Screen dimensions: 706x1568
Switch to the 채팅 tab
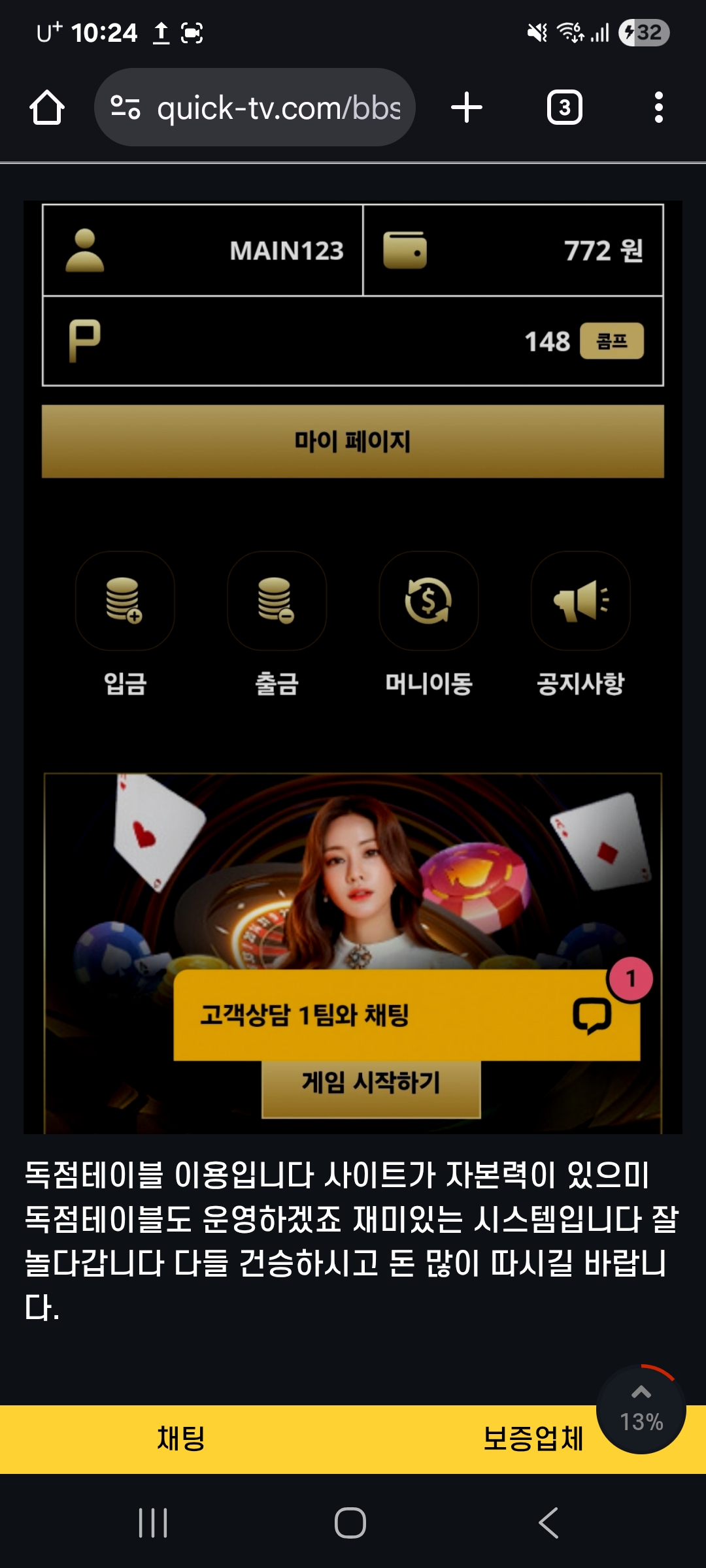click(x=181, y=1438)
